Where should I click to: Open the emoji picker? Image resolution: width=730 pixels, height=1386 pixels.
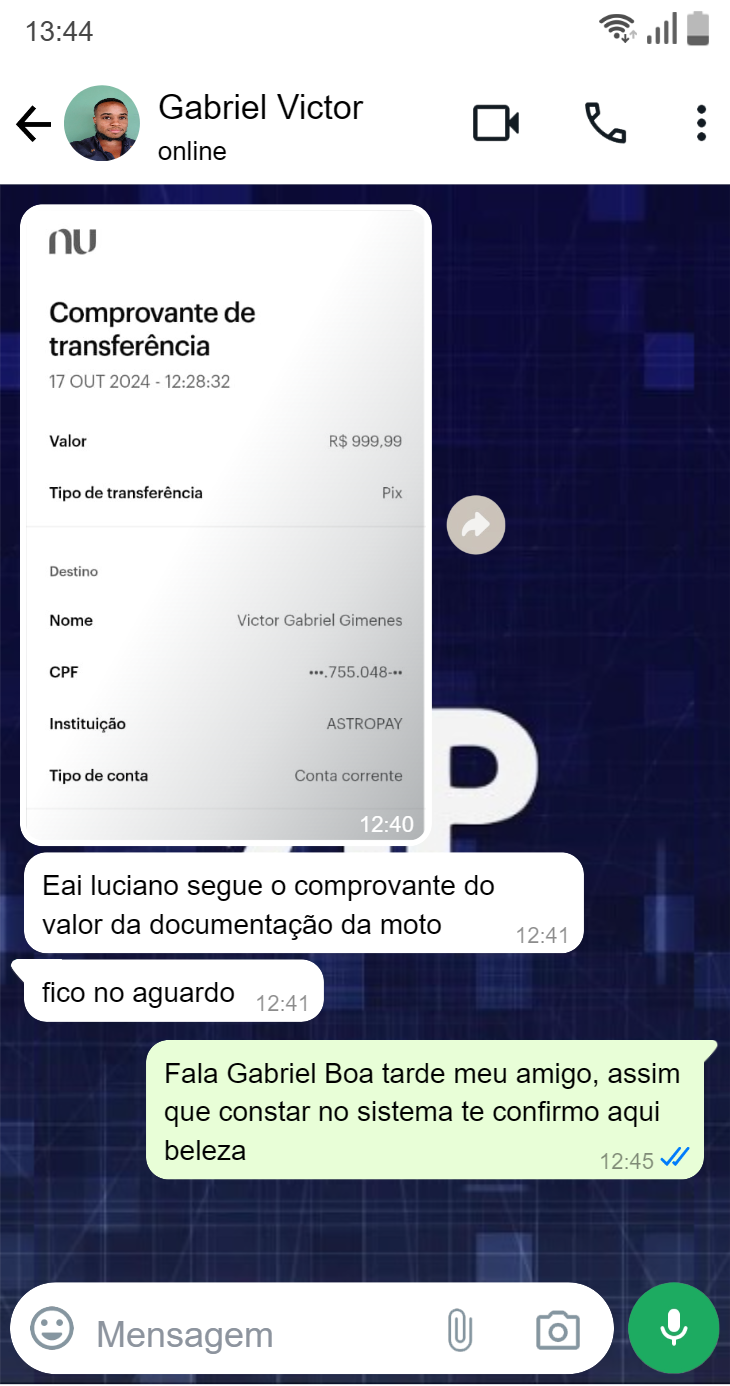click(52, 1329)
